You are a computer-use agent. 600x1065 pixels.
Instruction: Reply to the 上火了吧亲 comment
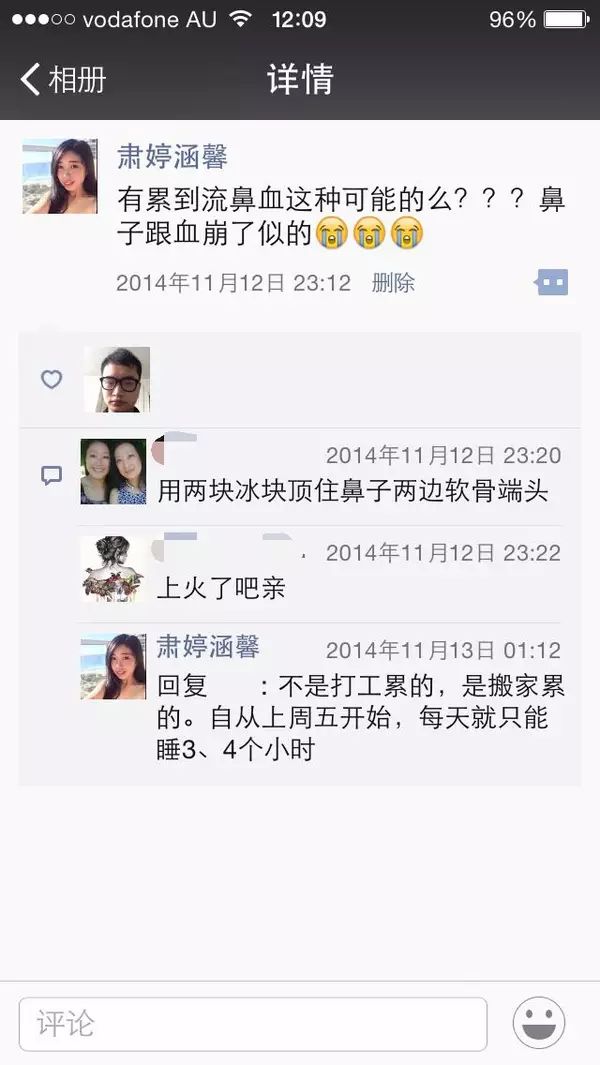[221, 588]
